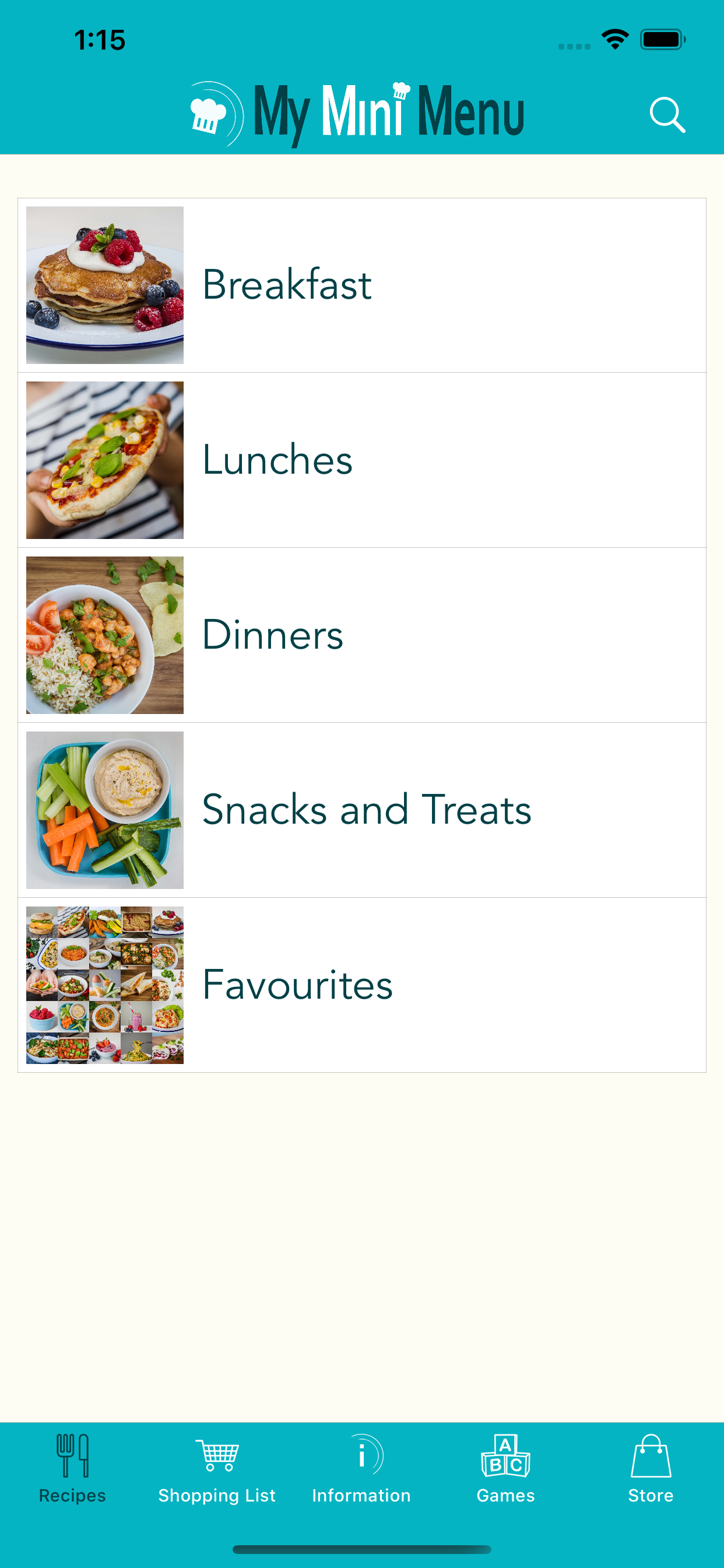The height and width of the screenshot is (1568, 724).
Task: Open the Dinners recipe section
Action: click(362, 635)
